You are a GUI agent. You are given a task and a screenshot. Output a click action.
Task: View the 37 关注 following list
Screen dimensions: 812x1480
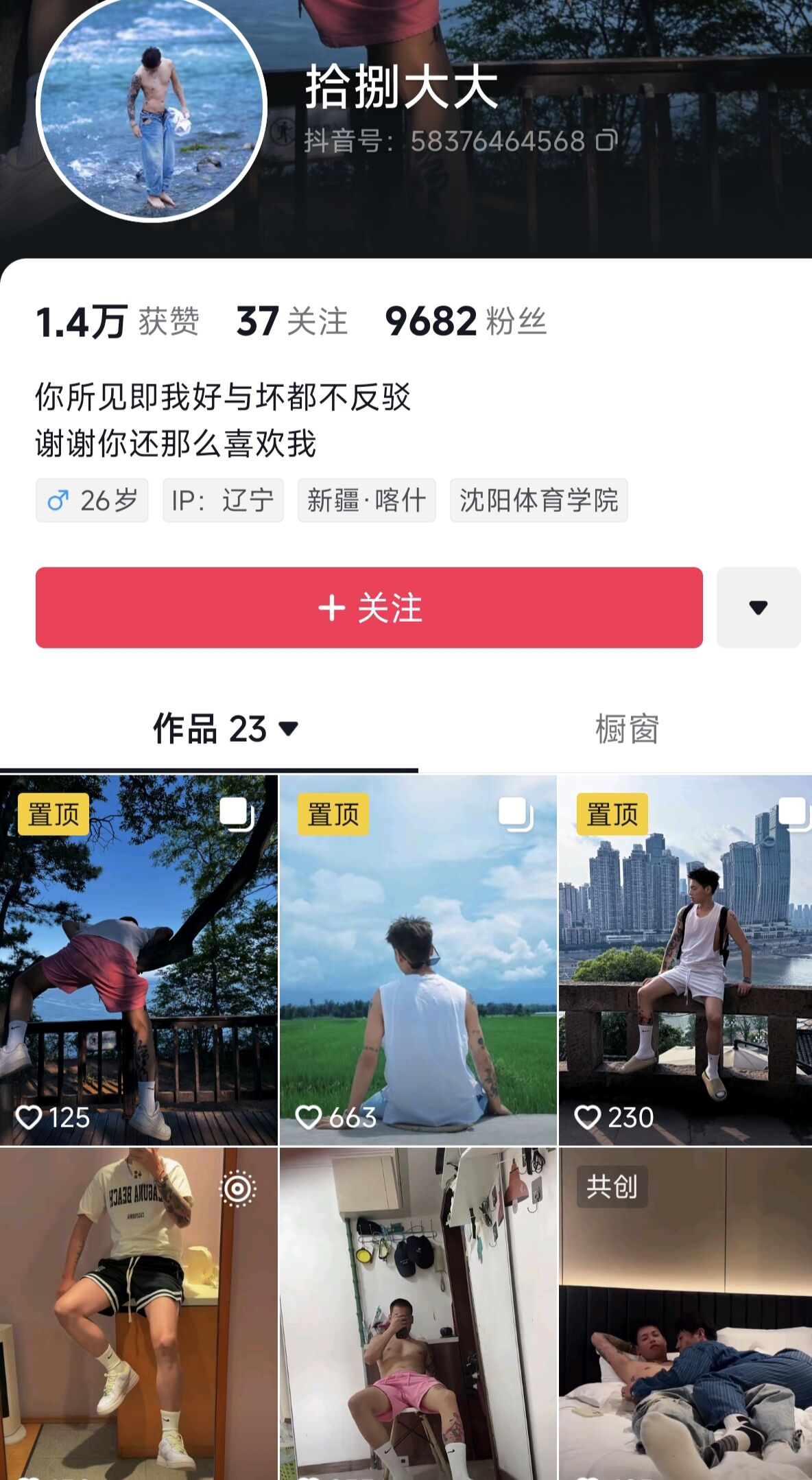pyautogui.click(x=292, y=321)
